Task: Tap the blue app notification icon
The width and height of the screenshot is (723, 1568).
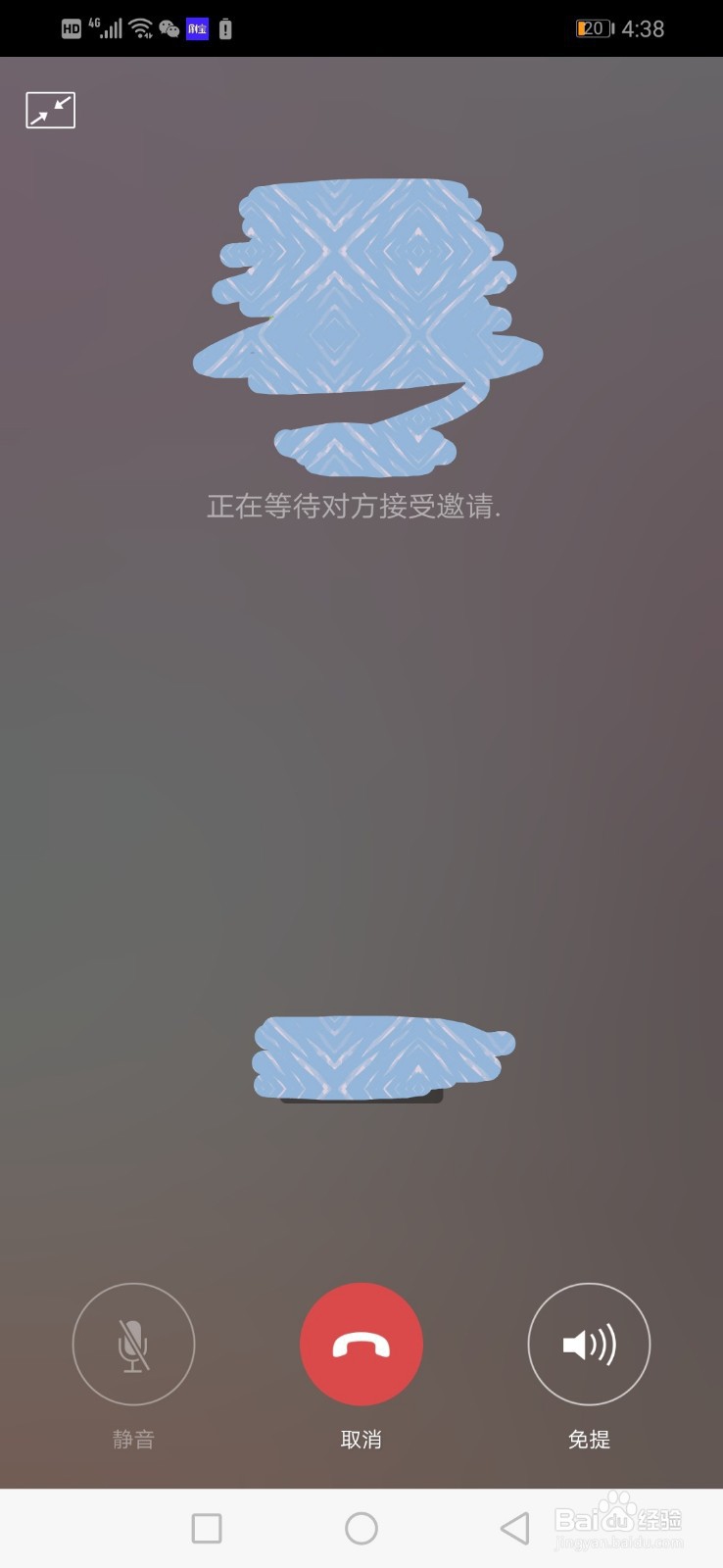Action: [197, 28]
